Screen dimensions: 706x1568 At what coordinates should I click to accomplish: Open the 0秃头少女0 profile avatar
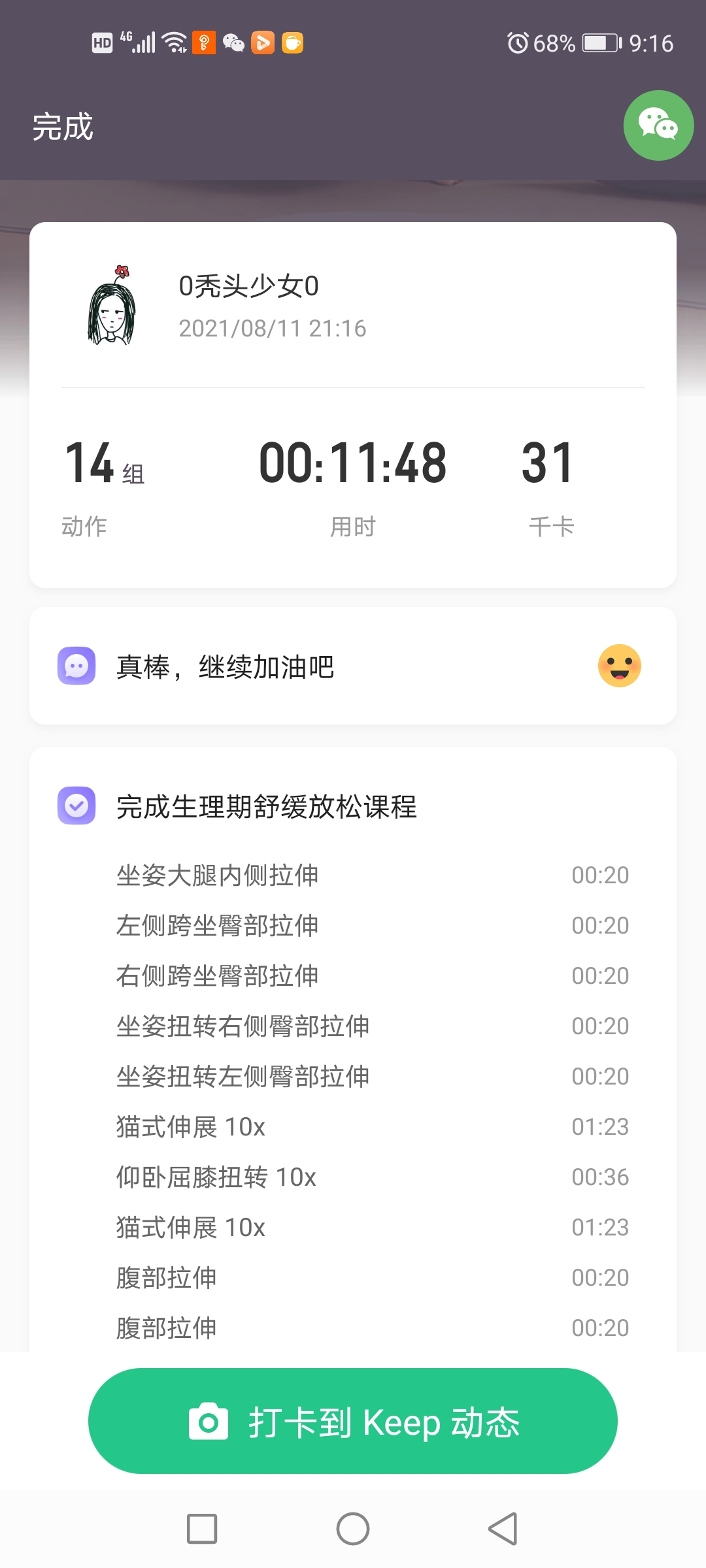(x=112, y=306)
